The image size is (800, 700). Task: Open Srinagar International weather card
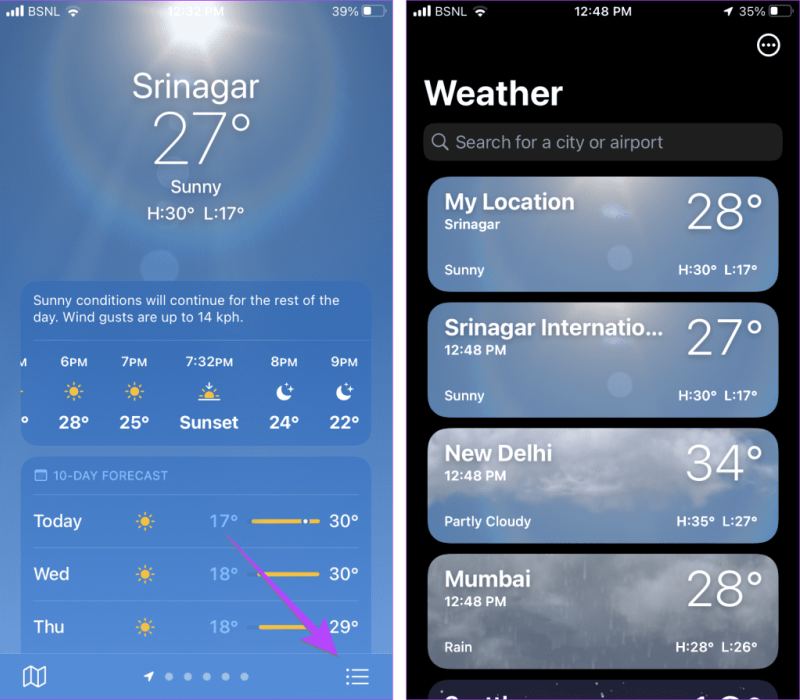point(602,360)
